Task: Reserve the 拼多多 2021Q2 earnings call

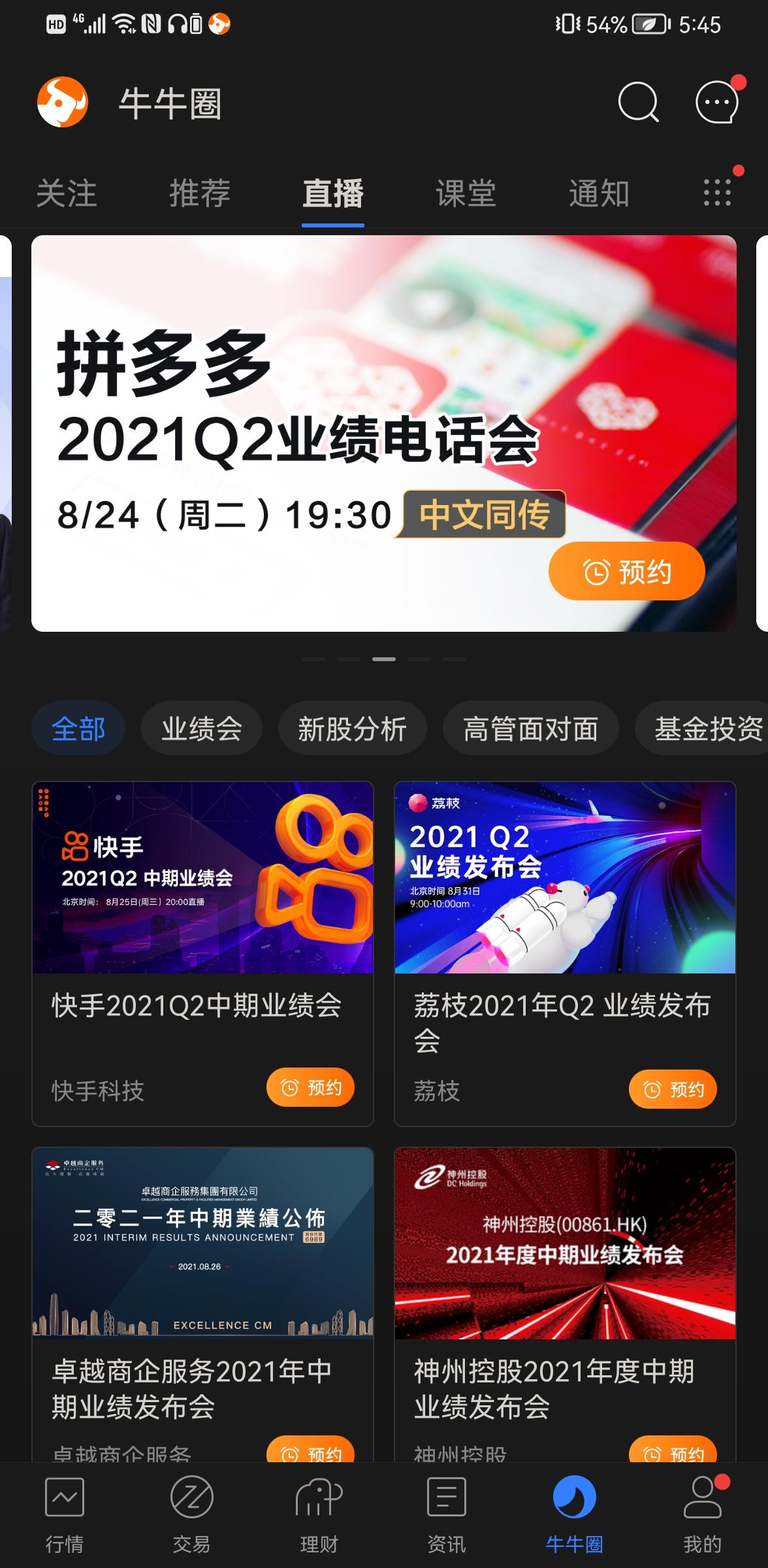Action: point(626,572)
